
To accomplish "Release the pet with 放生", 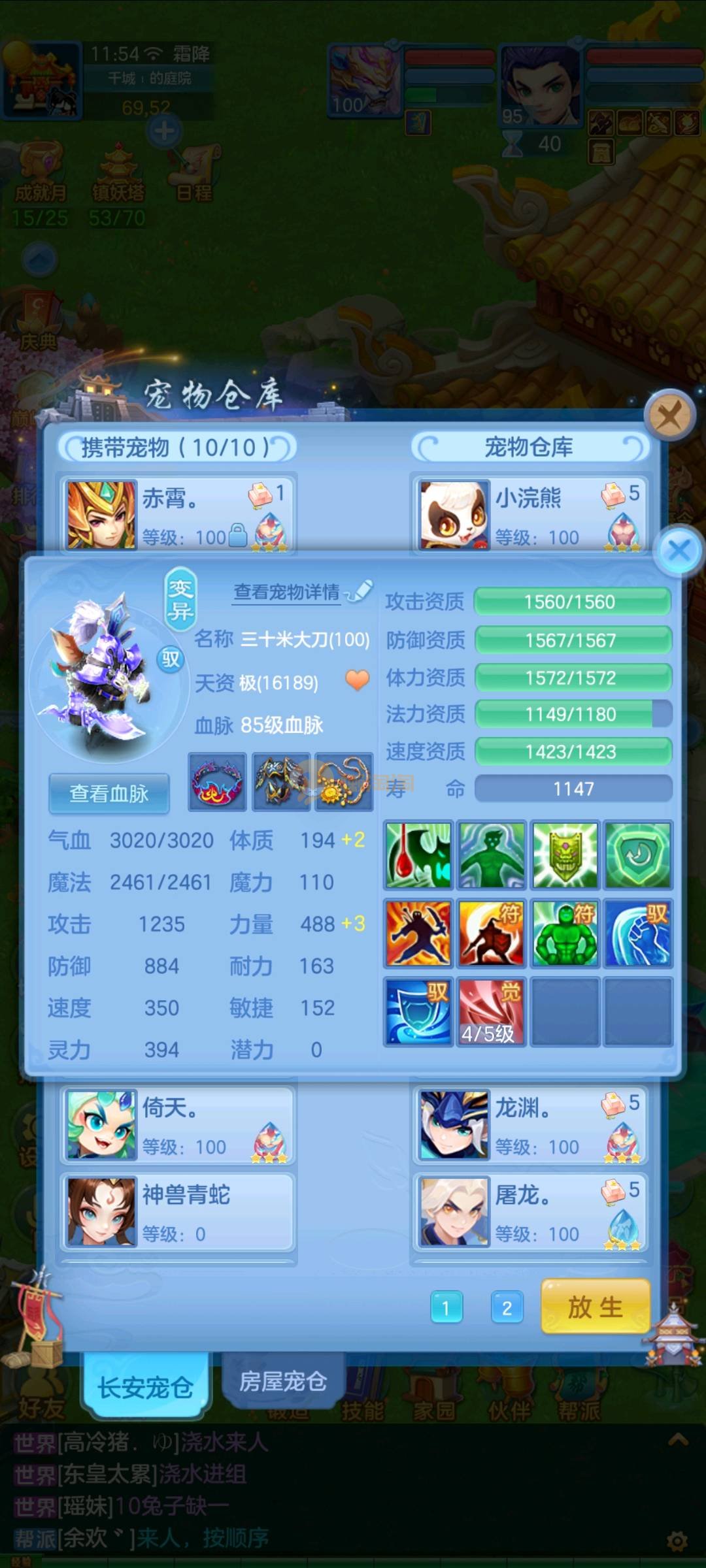I will click(x=595, y=1307).
